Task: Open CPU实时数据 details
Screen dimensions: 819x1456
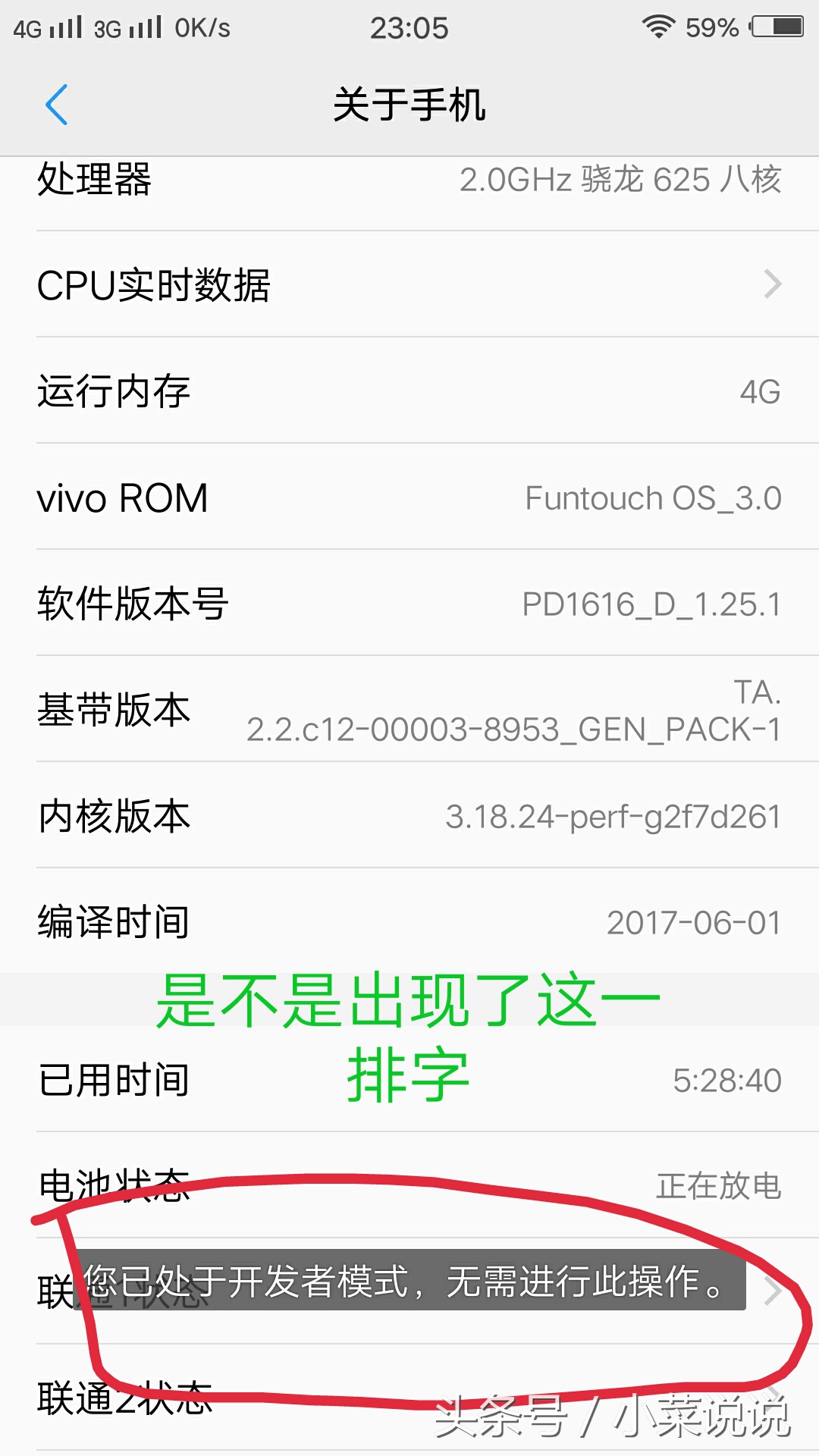Action: click(409, 285)
